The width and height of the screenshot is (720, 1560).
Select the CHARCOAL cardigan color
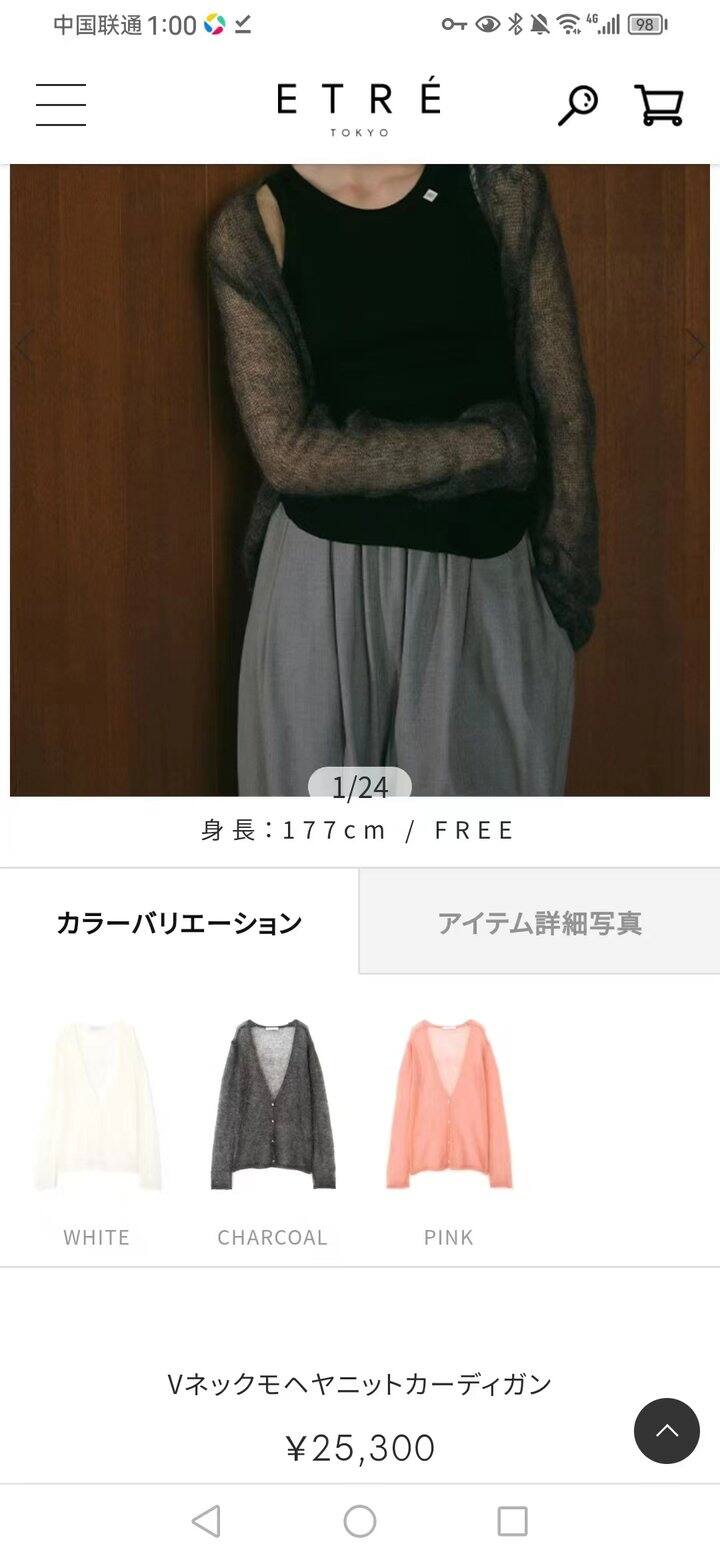pyautogui.click(x=272, y=1105)
